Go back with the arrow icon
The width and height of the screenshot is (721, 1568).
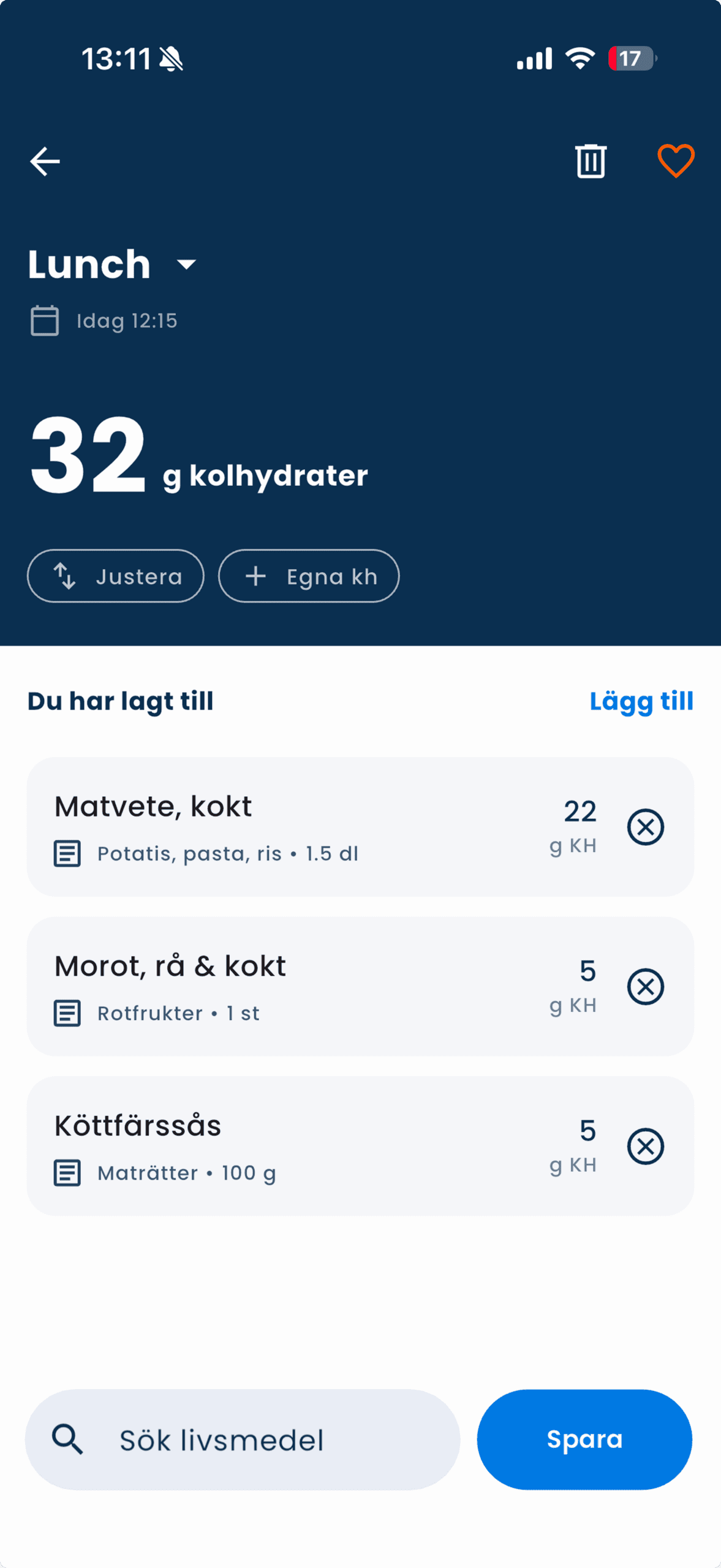pos(45,162)
